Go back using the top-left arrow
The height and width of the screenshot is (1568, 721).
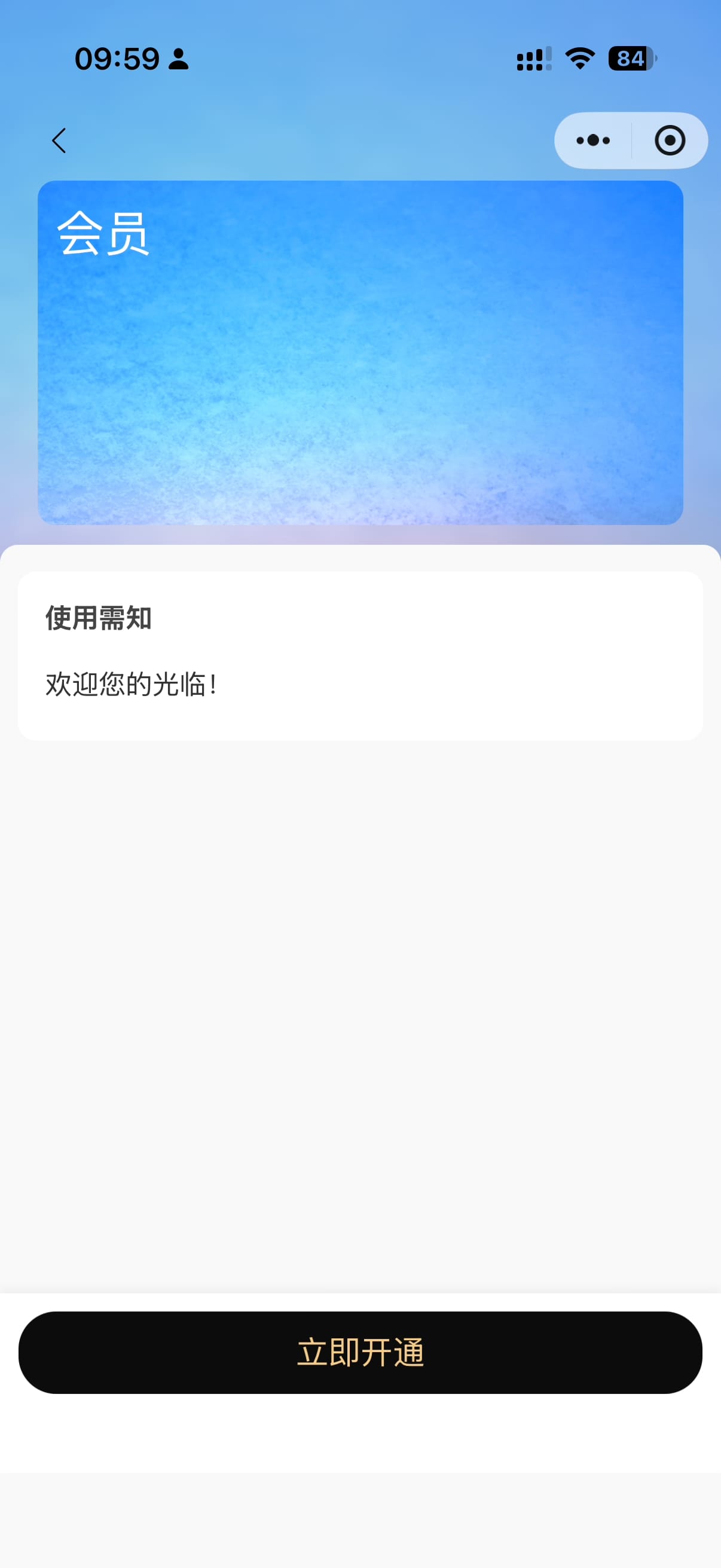point(59,141)
